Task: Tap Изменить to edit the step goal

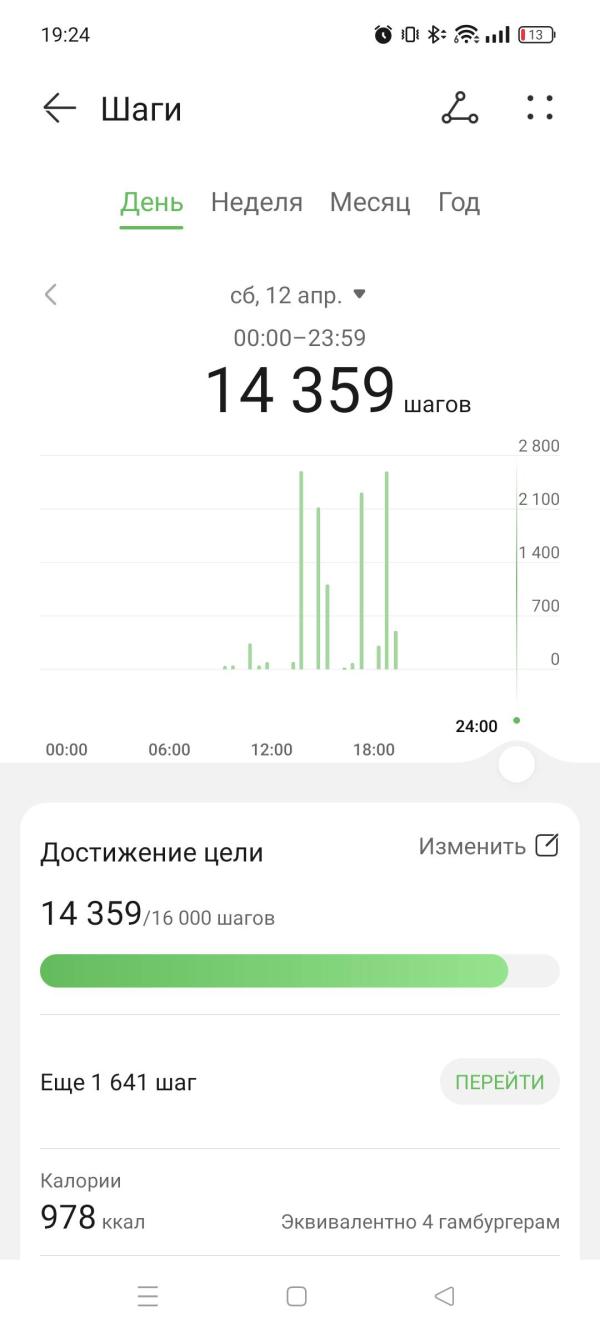Action: pos(488,846)
